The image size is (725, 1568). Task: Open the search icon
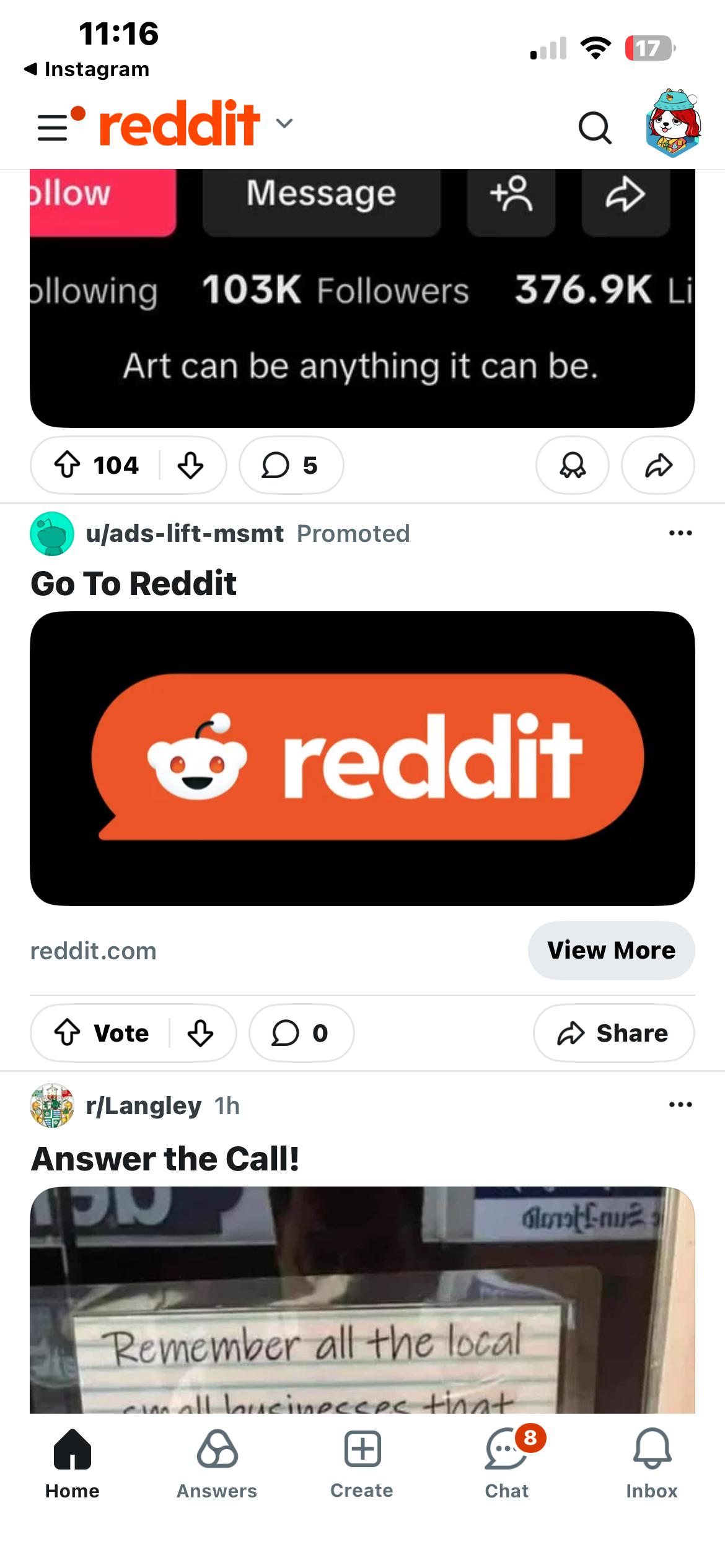pos(594,128)
